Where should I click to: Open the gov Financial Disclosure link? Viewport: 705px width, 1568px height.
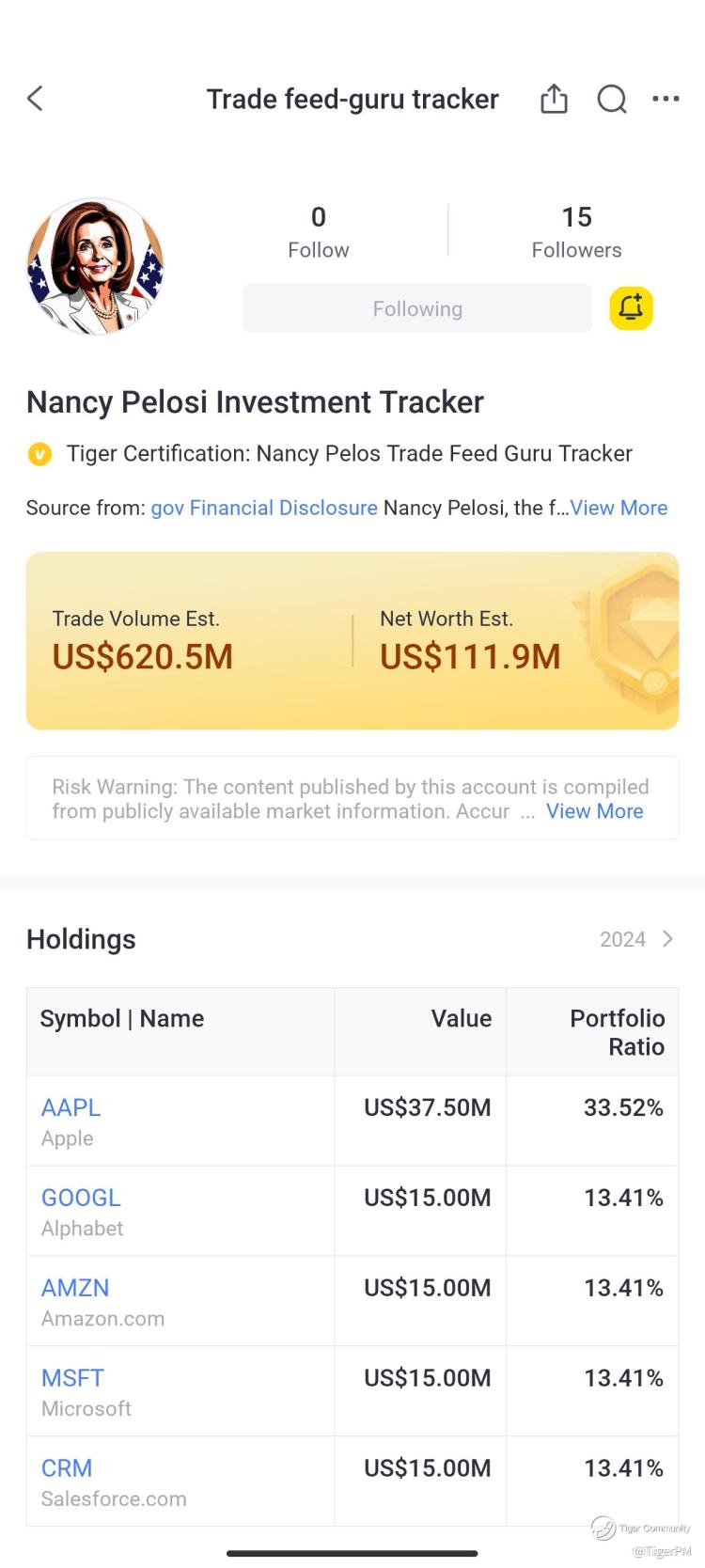point(264,508)
